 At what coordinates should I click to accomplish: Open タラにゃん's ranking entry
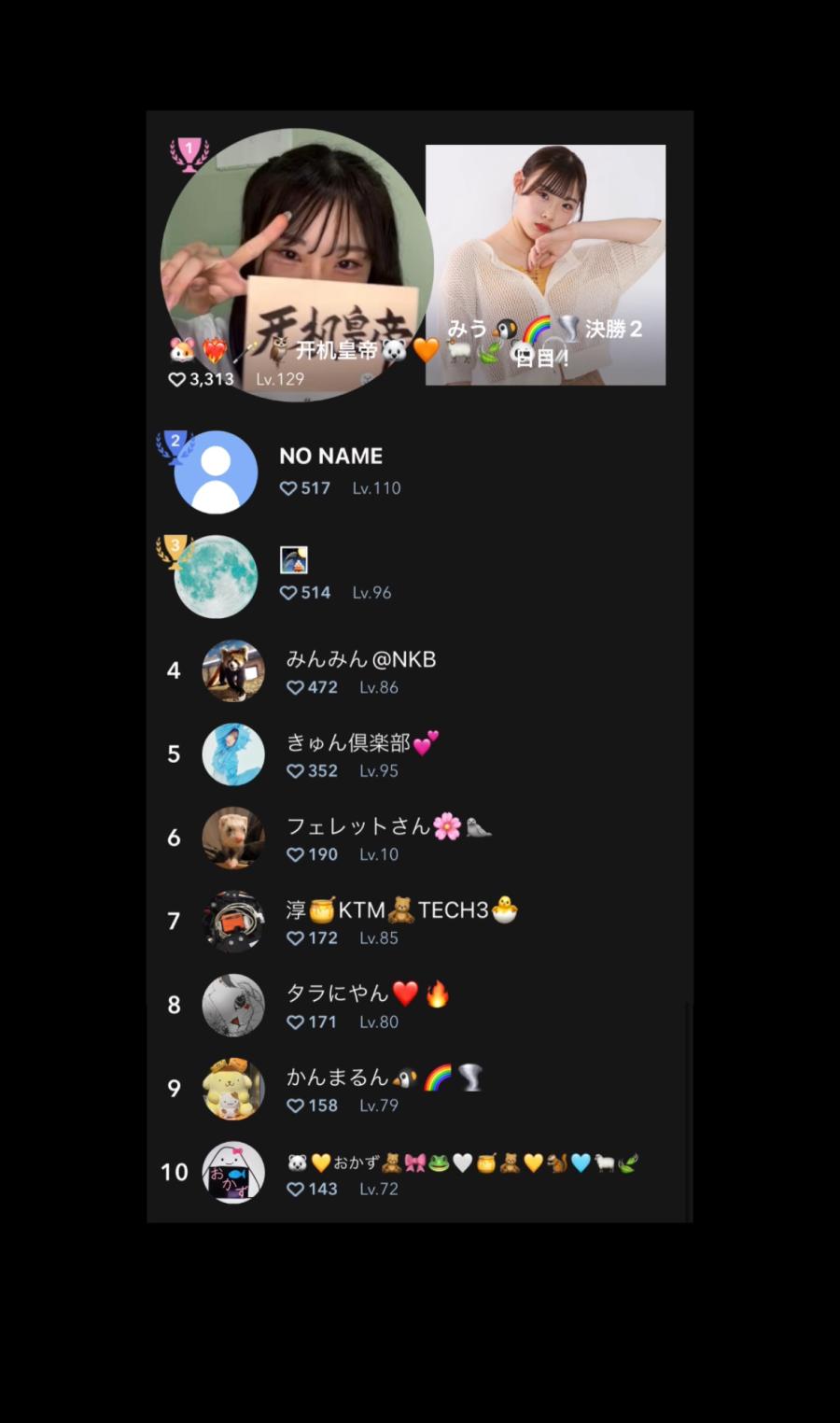pyautogui.click(x=367, y=1006)
